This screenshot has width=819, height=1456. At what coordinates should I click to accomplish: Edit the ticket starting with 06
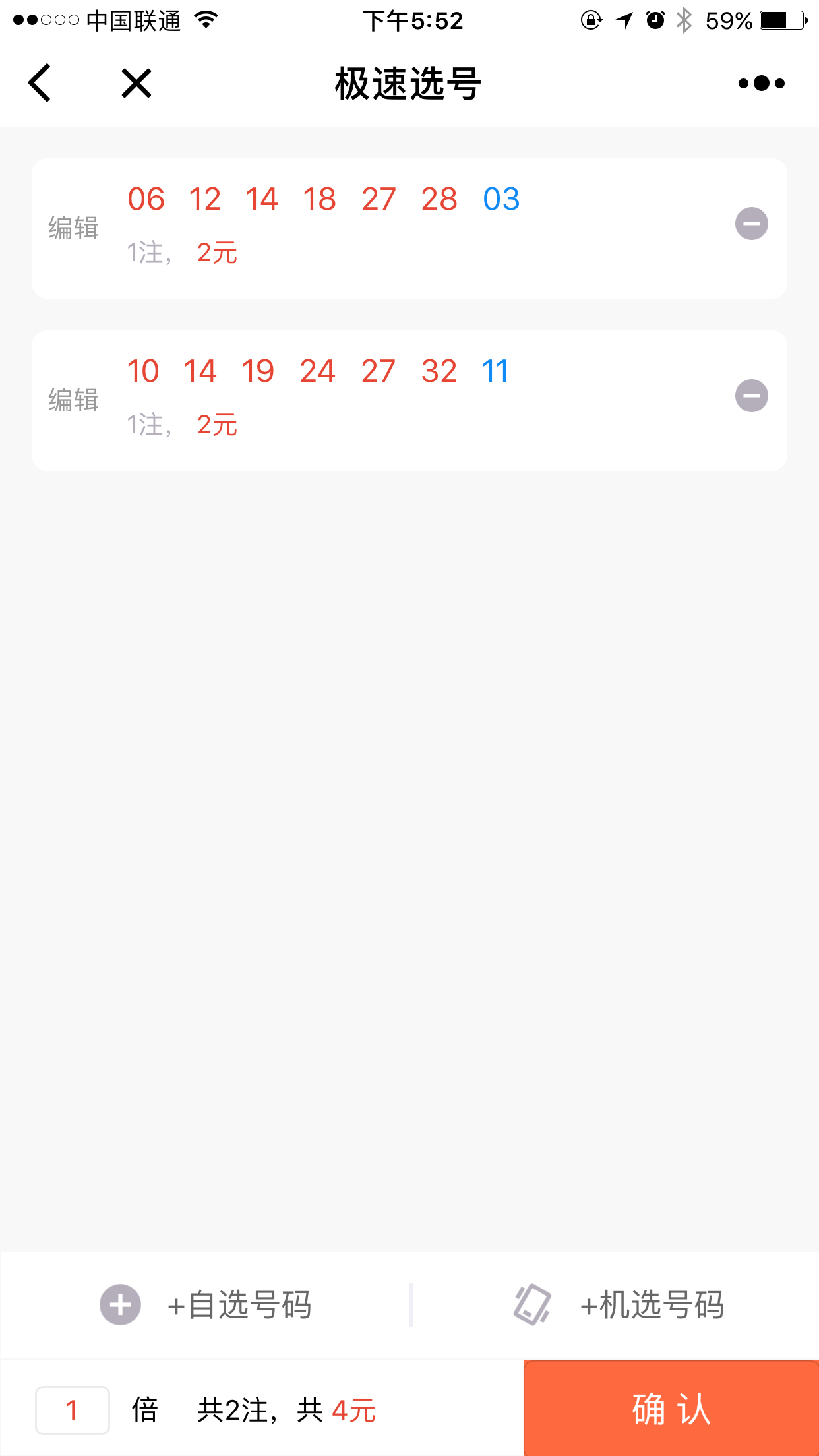coord(73,228)
